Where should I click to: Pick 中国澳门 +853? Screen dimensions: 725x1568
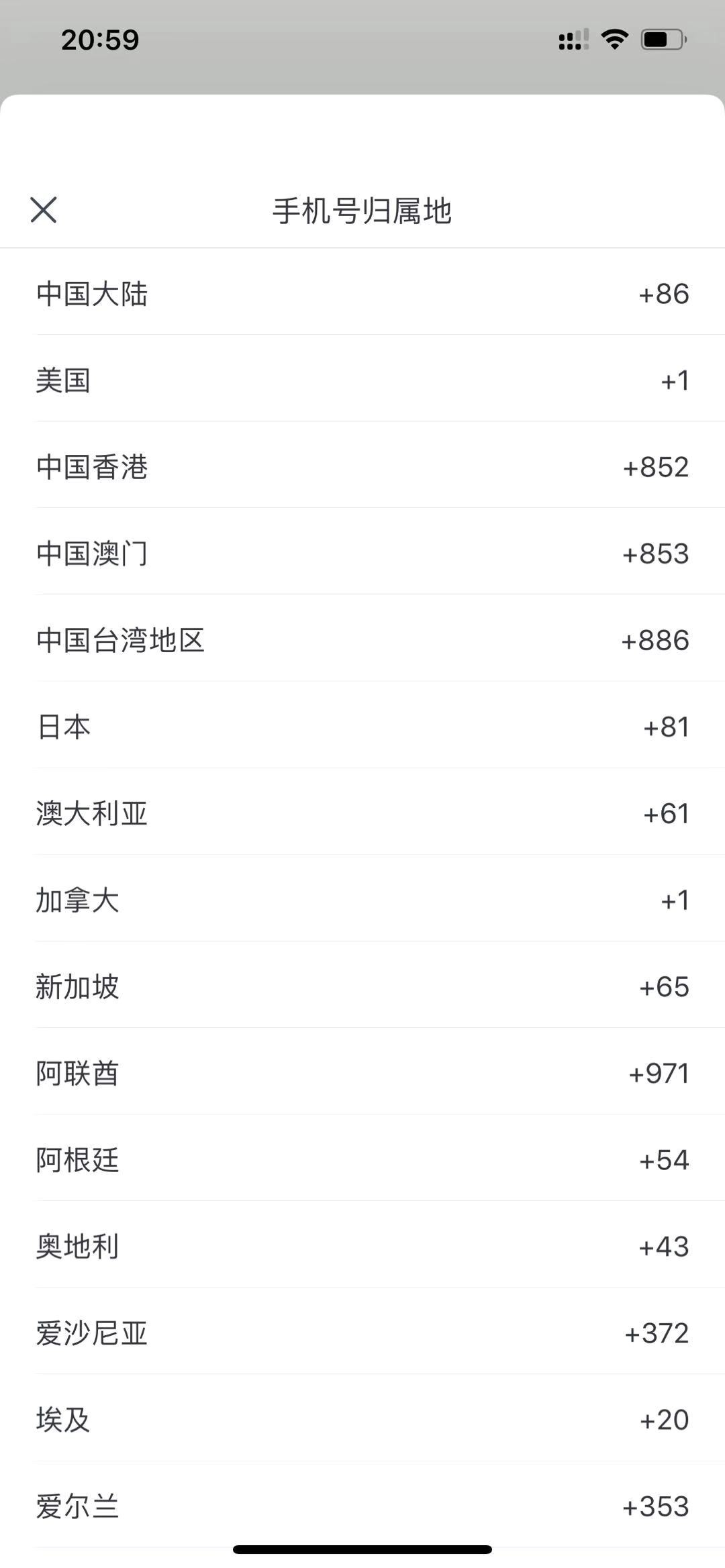coord(362,553)
